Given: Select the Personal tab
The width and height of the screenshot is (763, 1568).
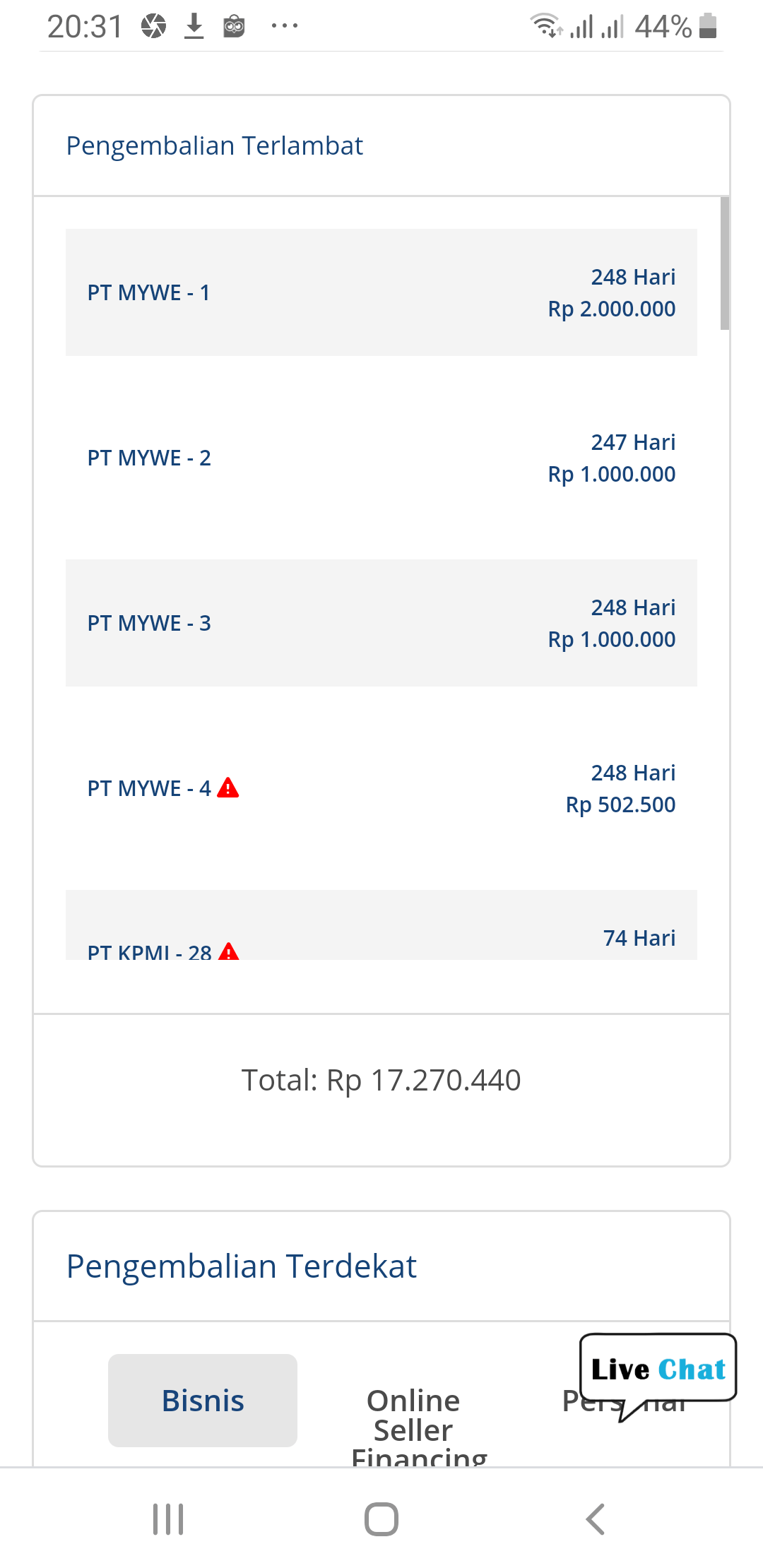Looking at the screenshot, I should 623,1401.
